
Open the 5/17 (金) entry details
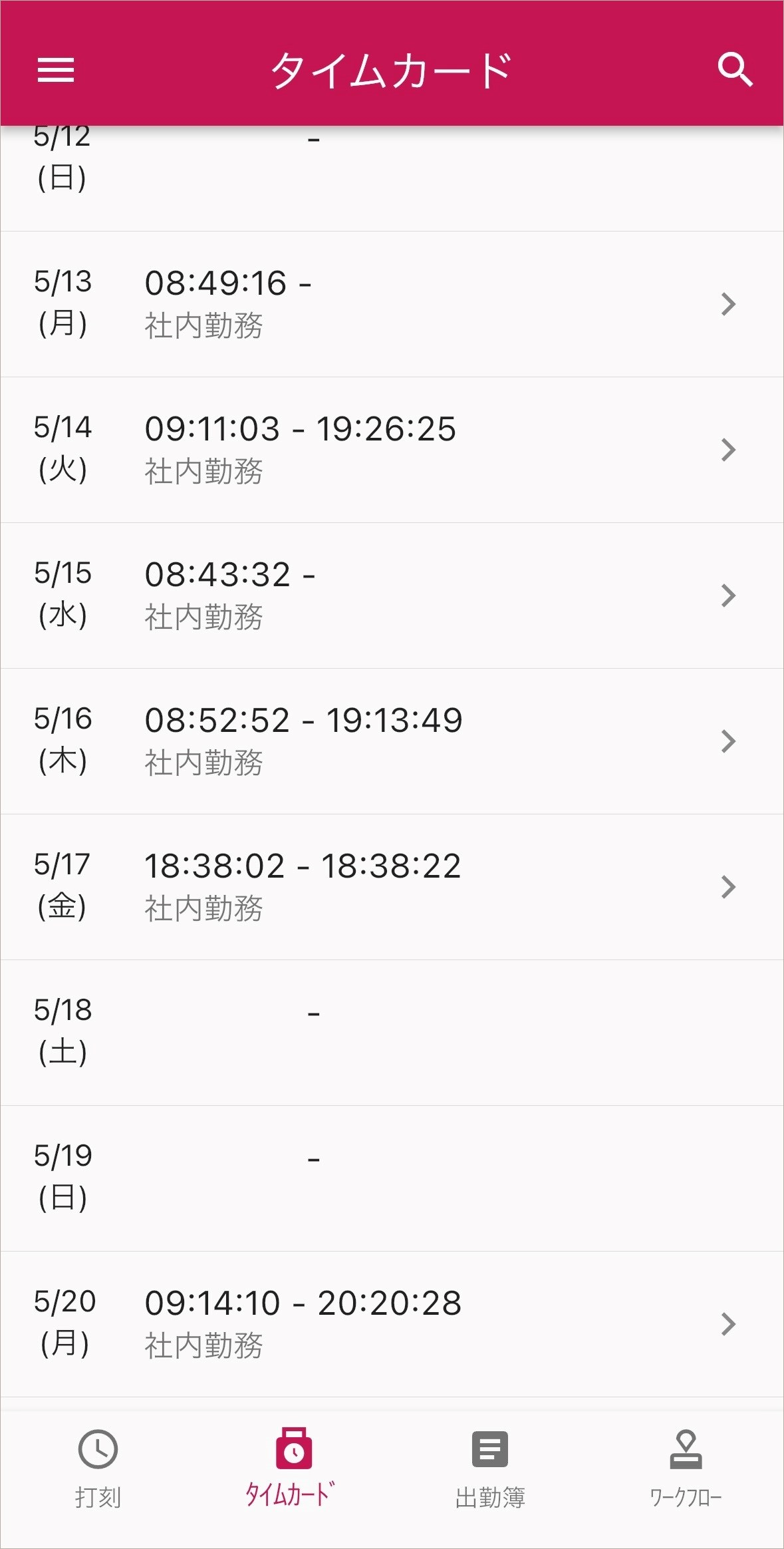(x=392, y=887)
